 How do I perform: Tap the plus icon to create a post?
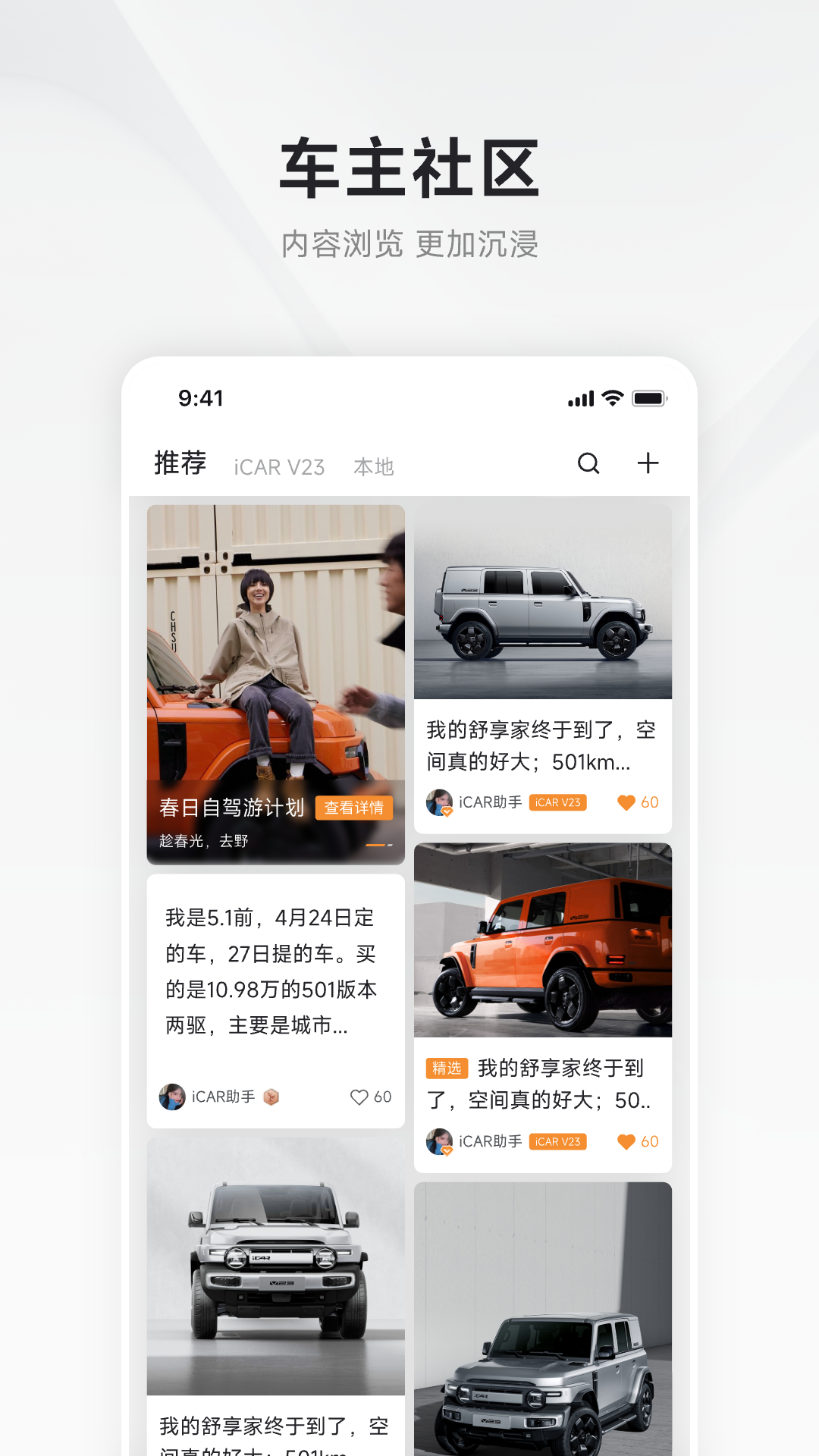click(x=648, y=464)
